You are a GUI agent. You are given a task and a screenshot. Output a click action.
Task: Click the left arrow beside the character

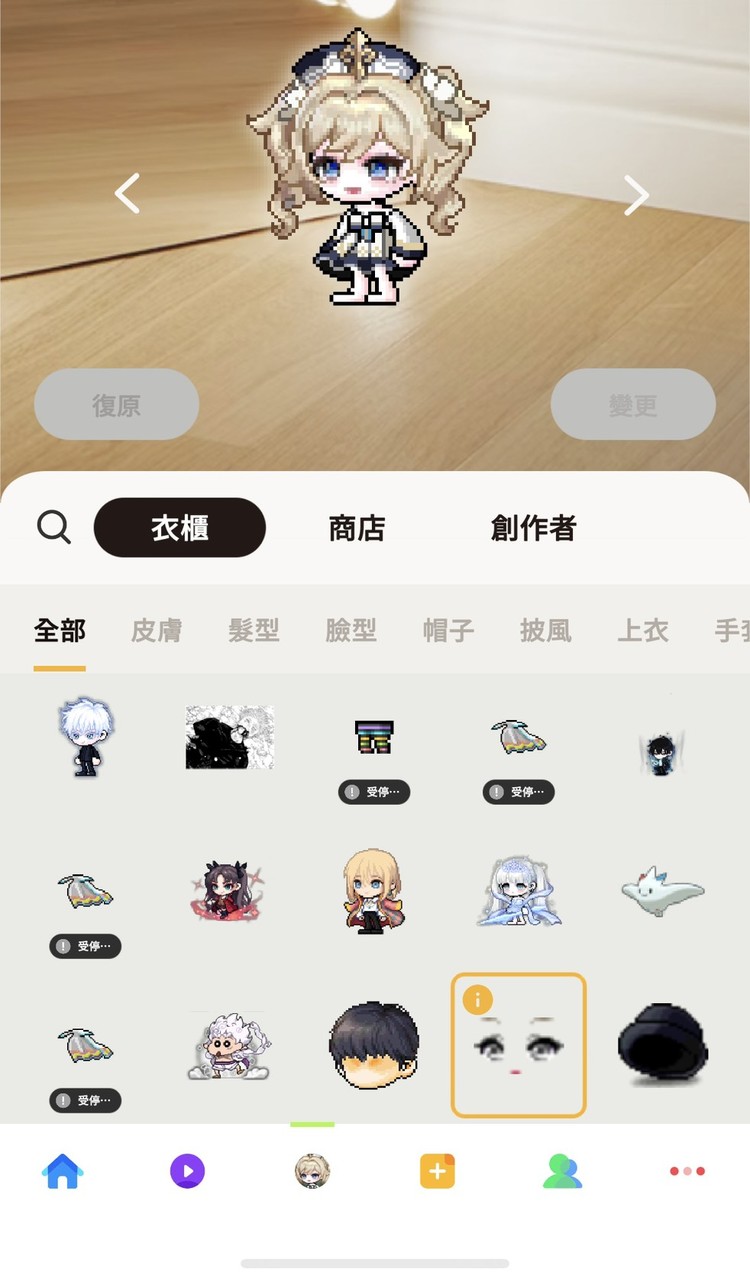[x=127, y=194]
